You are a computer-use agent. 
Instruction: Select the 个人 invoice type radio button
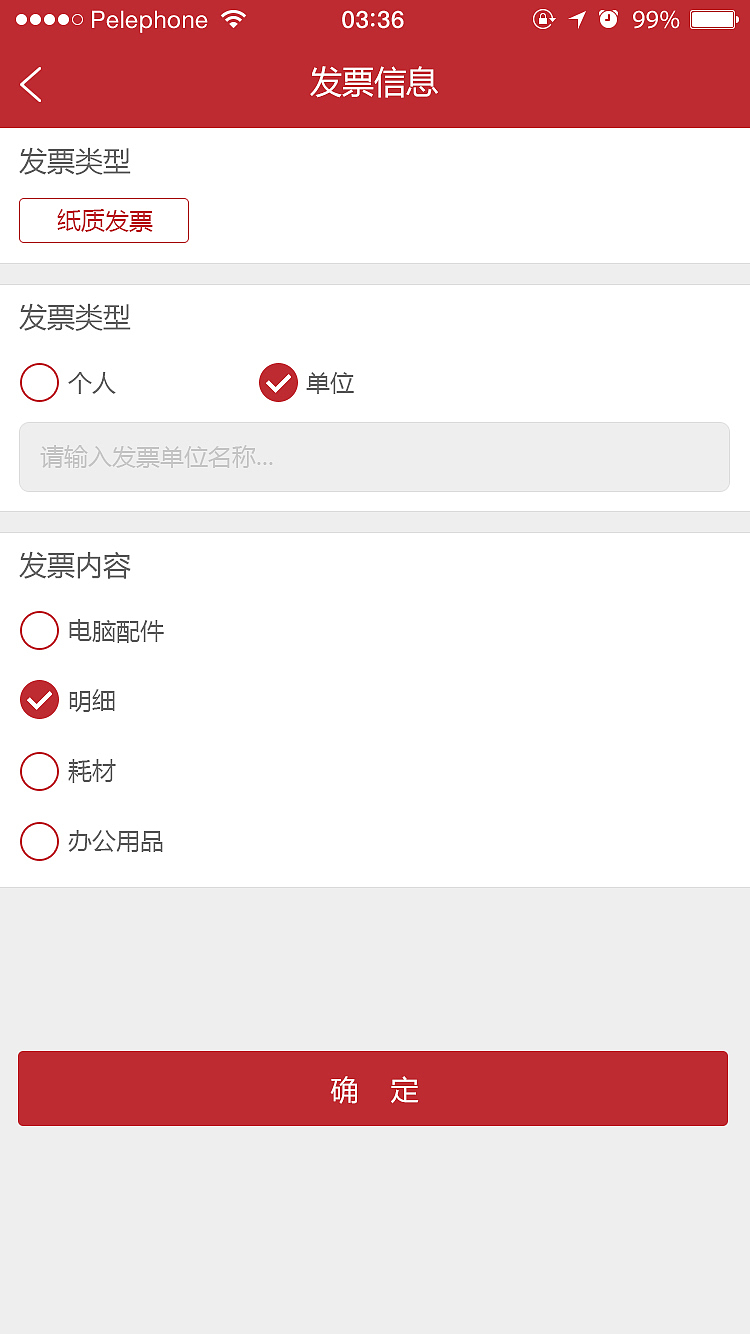(x=39, y=383)
